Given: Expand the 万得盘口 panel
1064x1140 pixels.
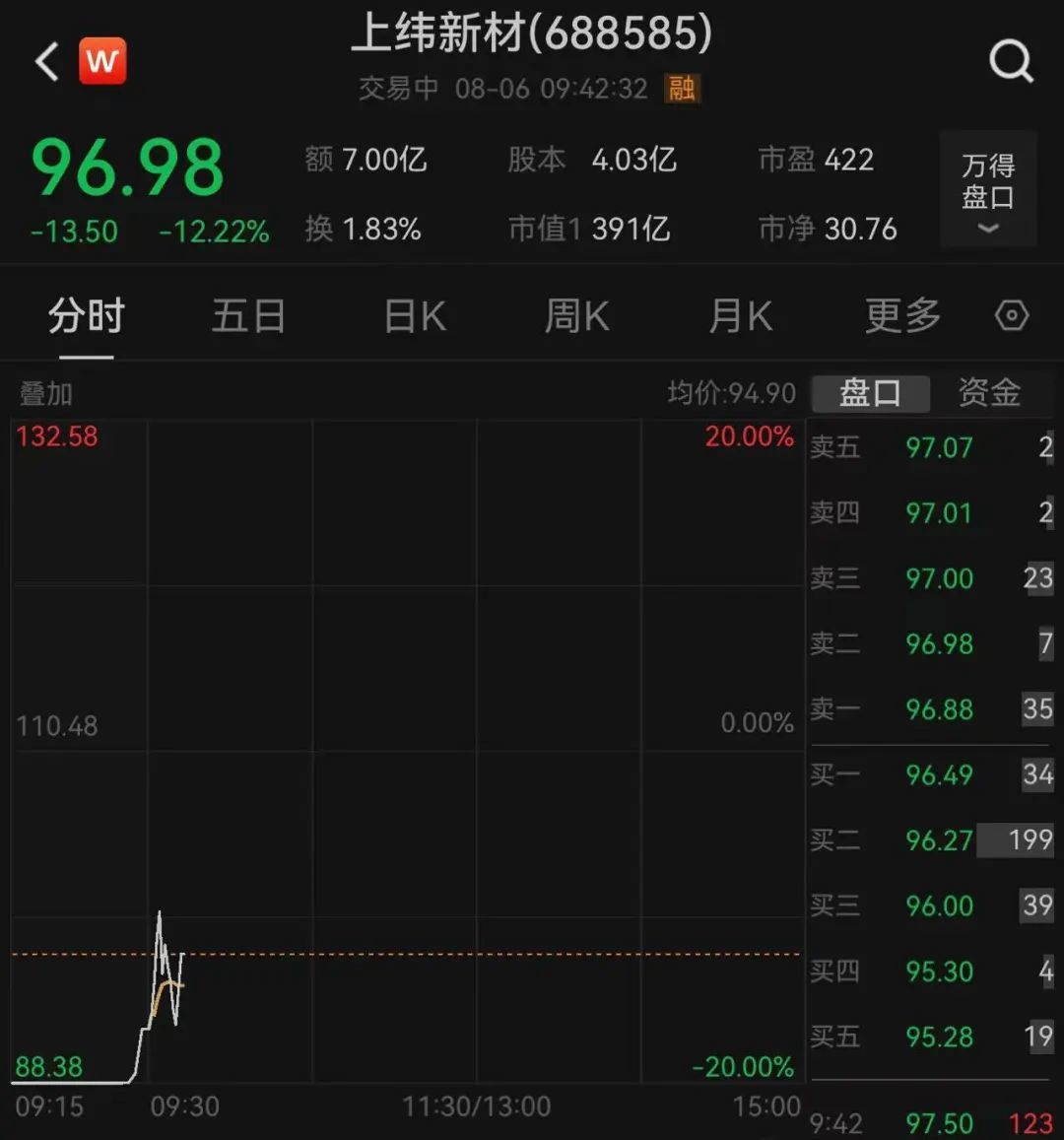Looking at the screenshot, I should tap(988, 189).
